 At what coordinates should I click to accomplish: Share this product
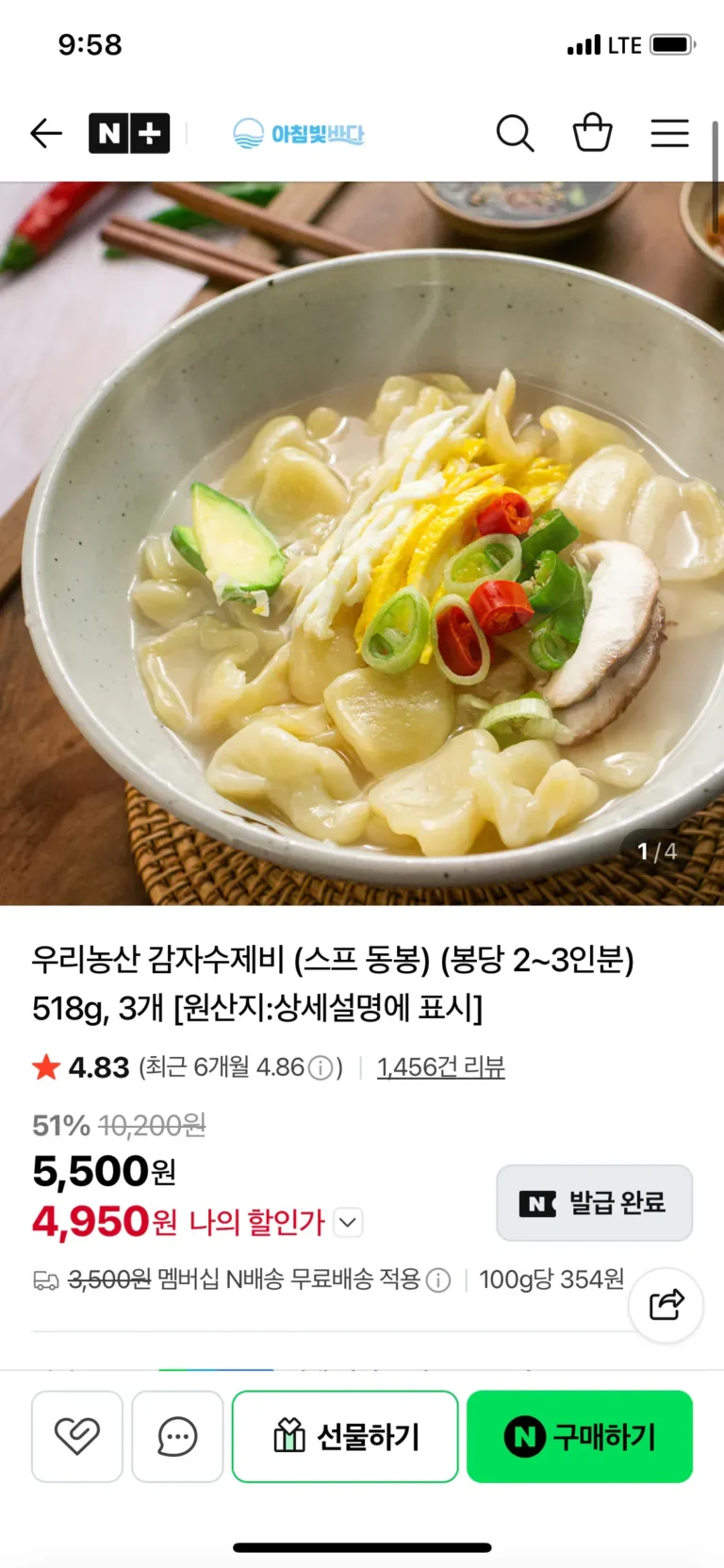coord(666,1305)
